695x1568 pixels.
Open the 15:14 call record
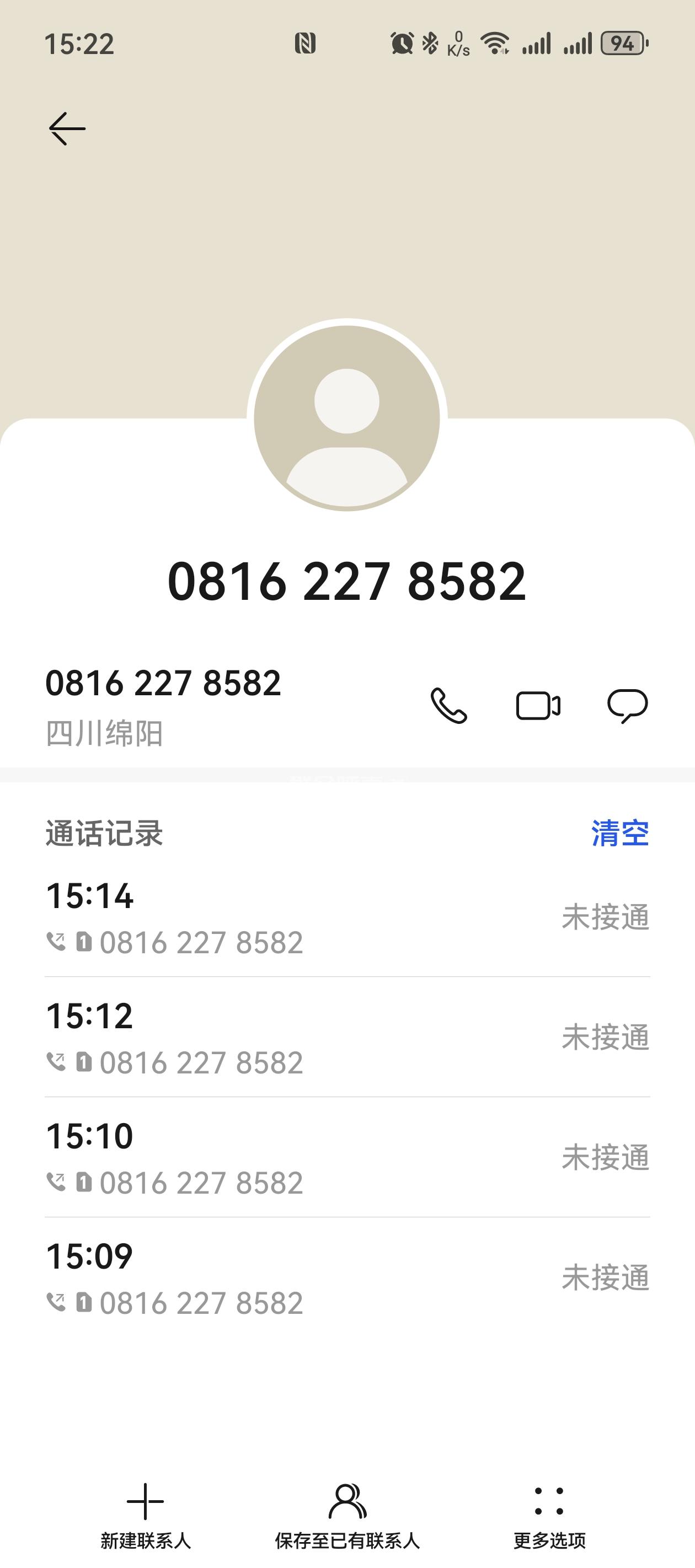(347, 918)
